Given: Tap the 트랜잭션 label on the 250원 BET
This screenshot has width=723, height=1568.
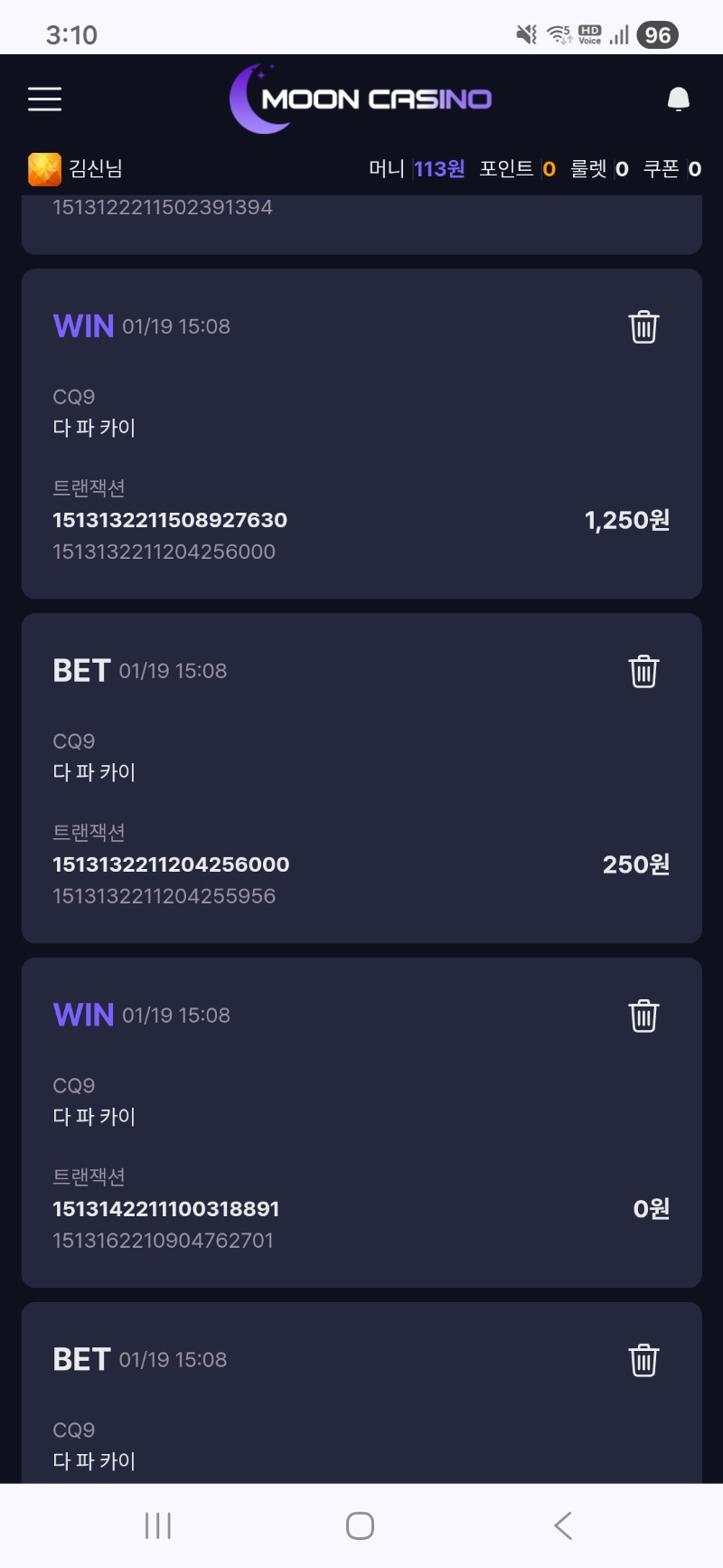Looking at the screenshot, I should point(86,832).
